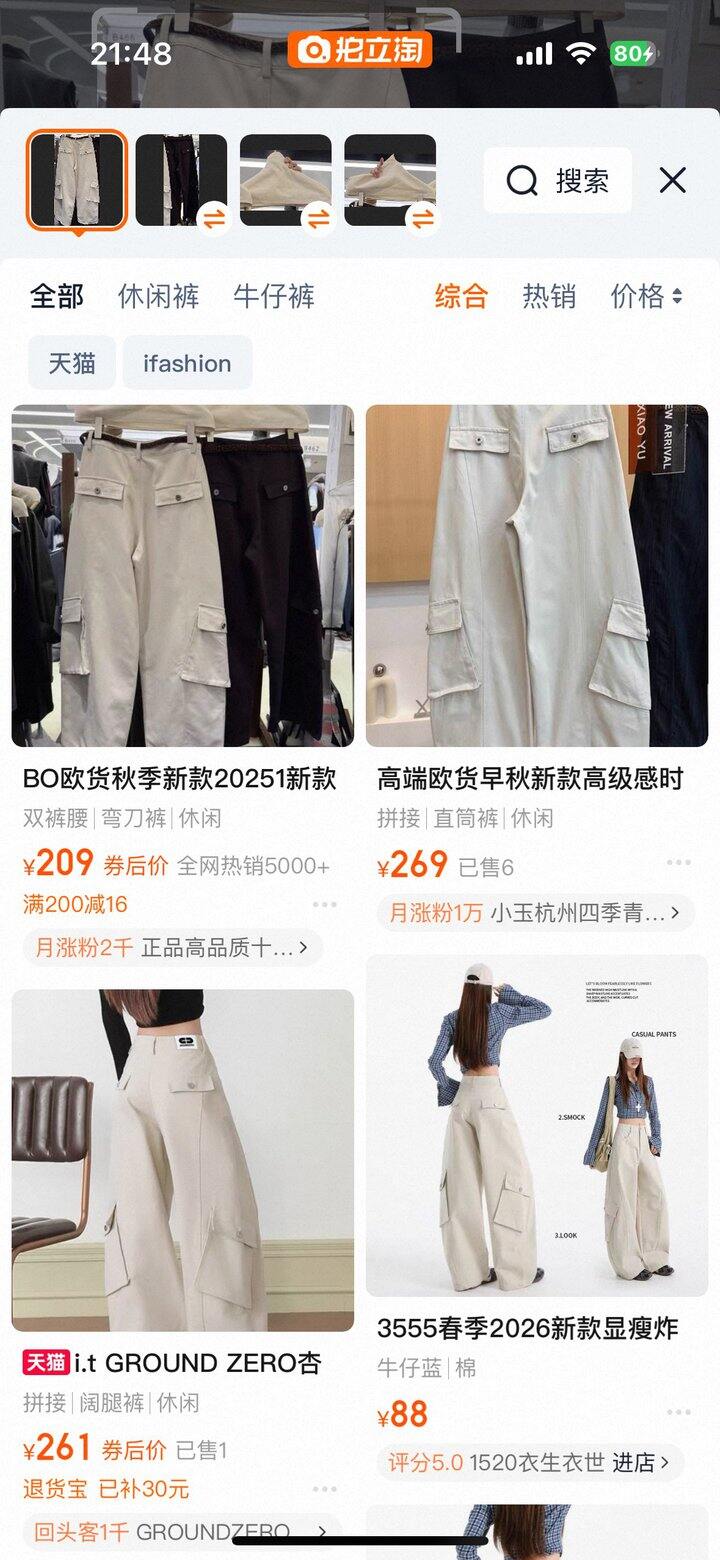Viewport: 720px width, 1560px height.
Task: Close the image search panel
Action: [x=673, y=181]
